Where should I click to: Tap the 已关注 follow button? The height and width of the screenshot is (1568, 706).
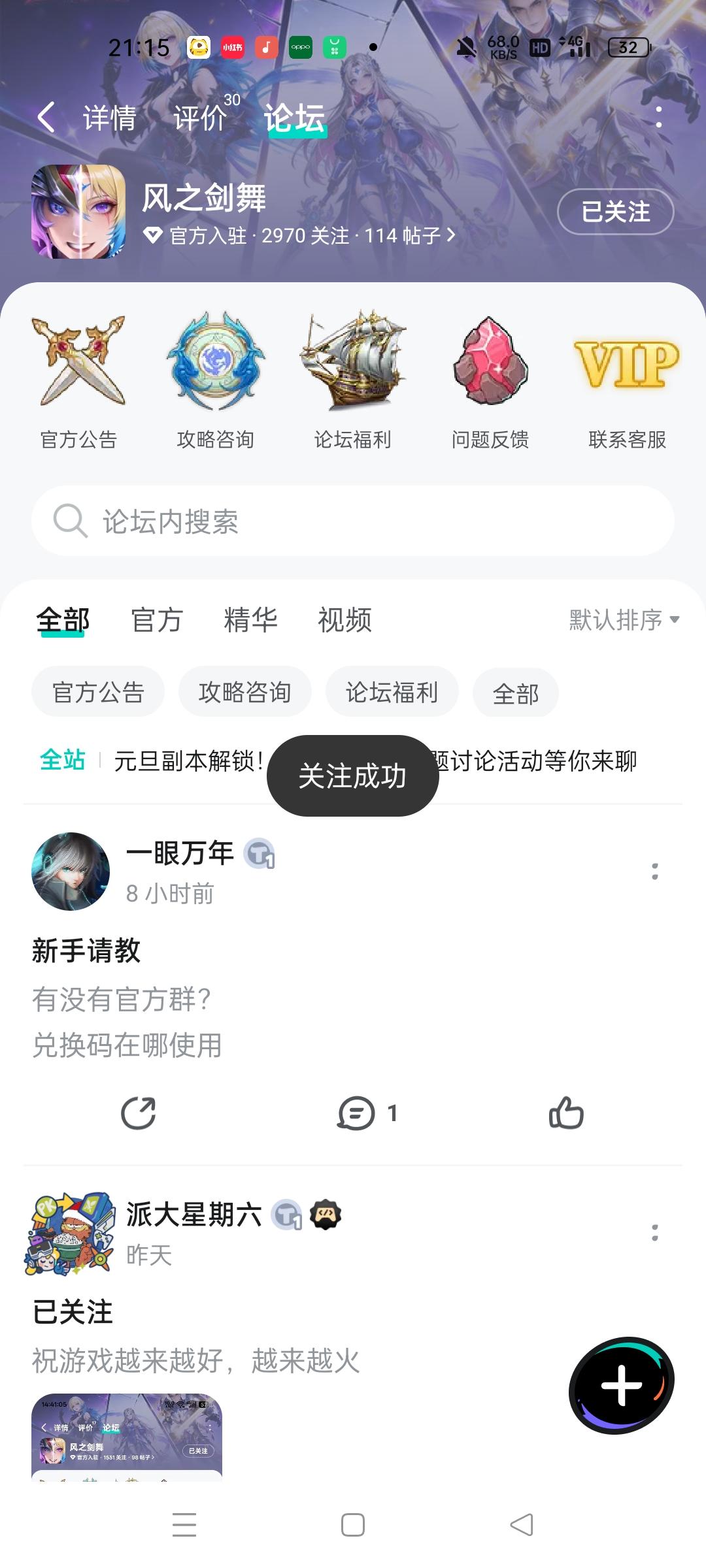615,212
